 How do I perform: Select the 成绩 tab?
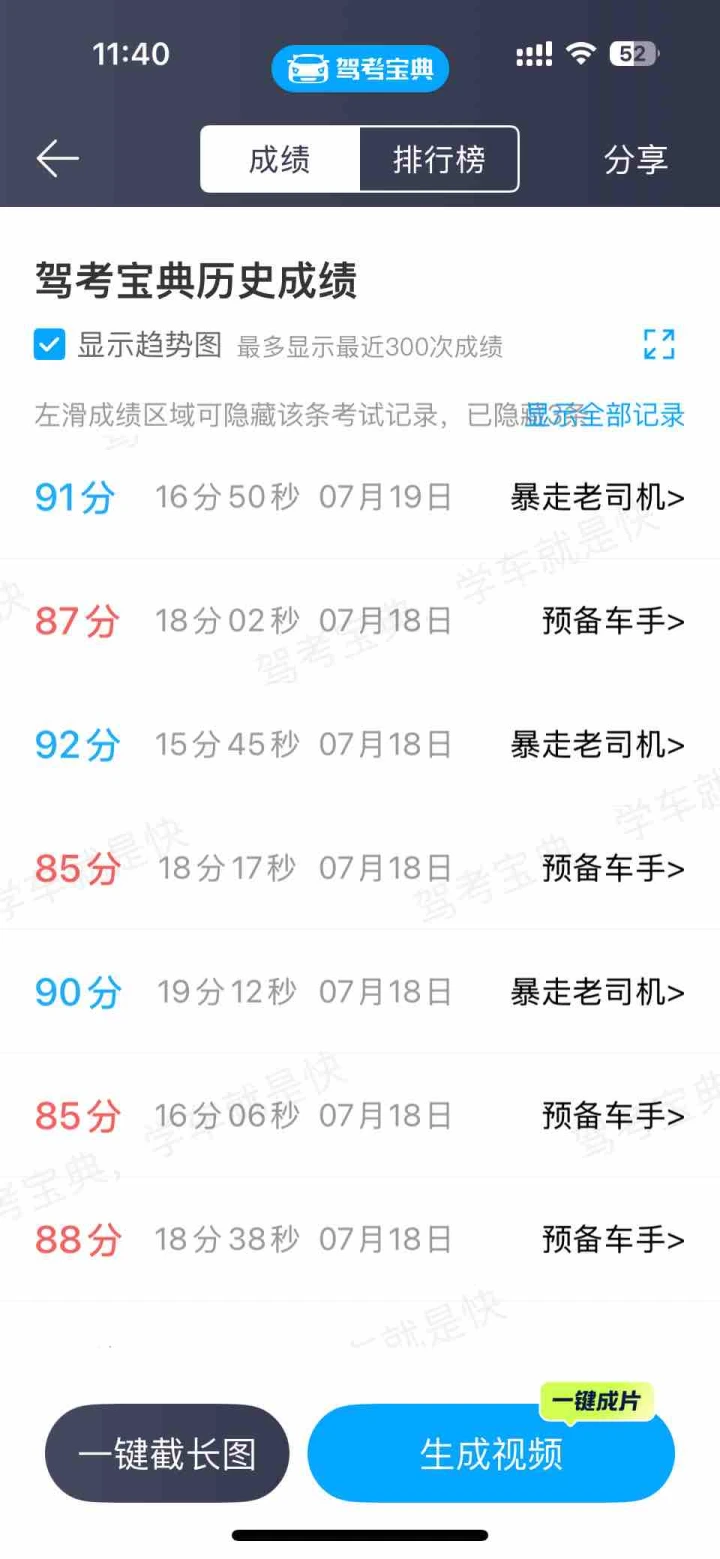280,159
